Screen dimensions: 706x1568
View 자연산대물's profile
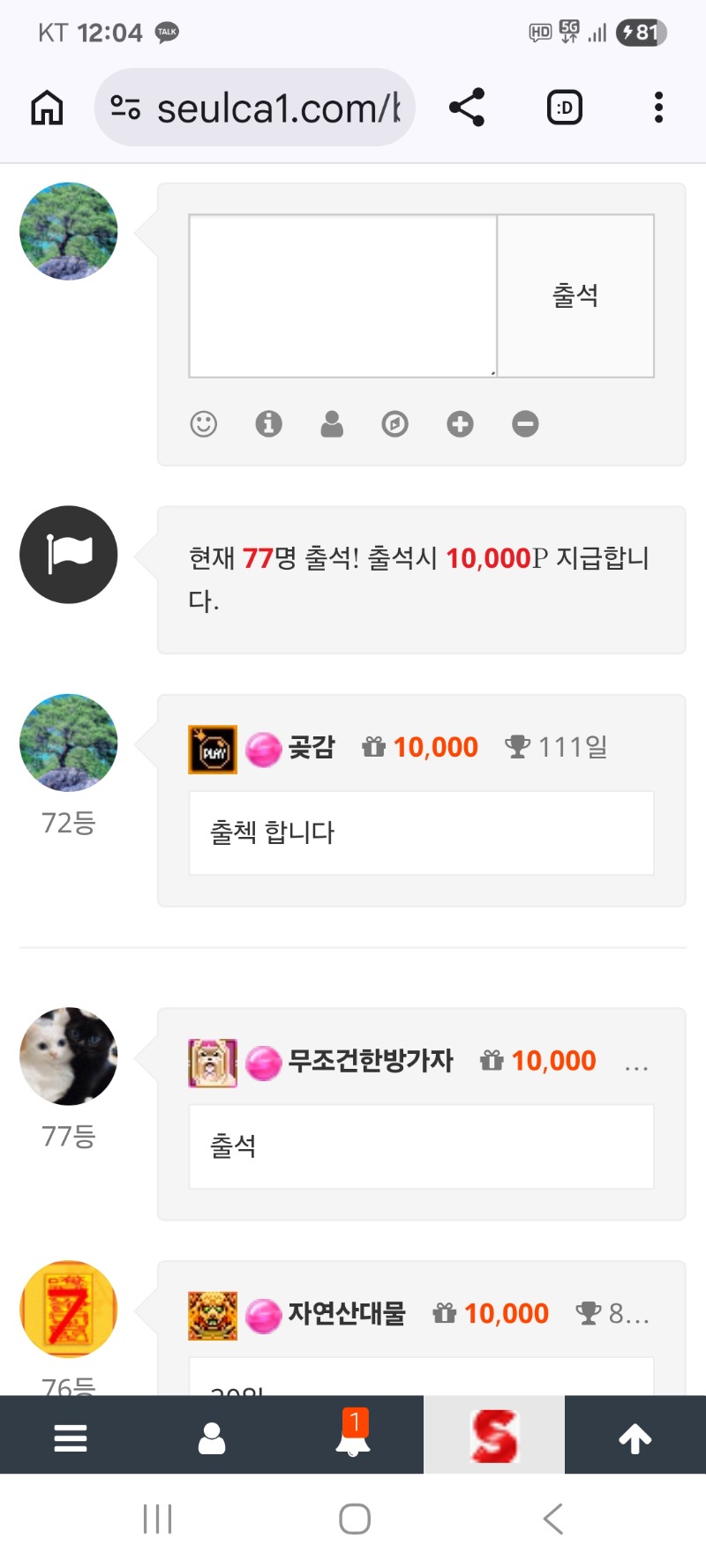click(x=347, y=1314)
